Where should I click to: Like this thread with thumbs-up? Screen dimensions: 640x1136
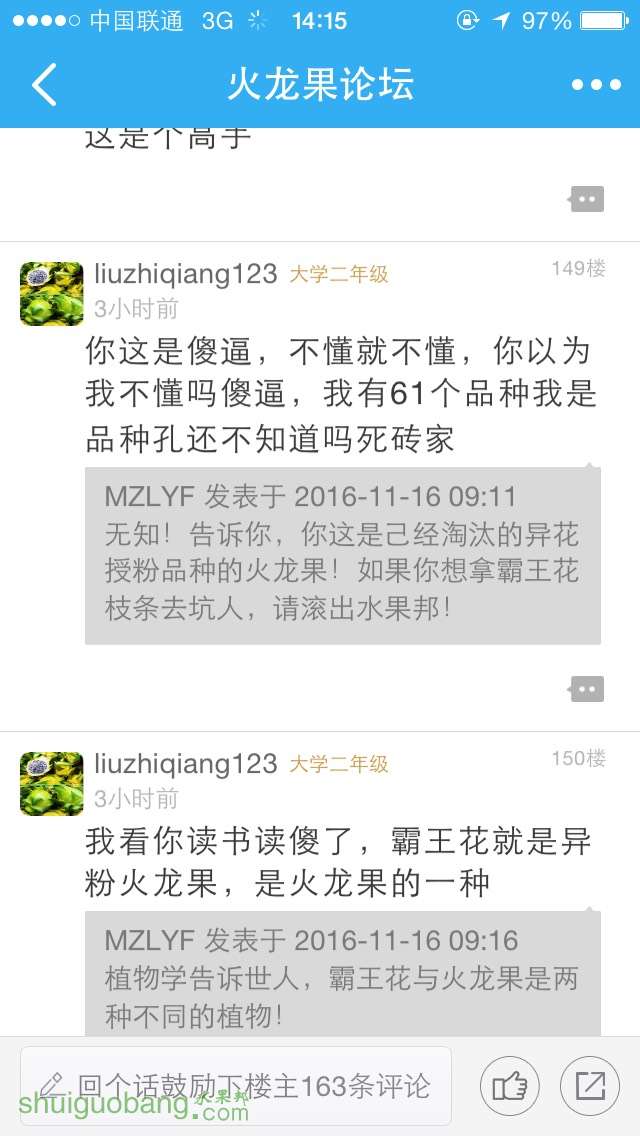(x=510, y=1086)
